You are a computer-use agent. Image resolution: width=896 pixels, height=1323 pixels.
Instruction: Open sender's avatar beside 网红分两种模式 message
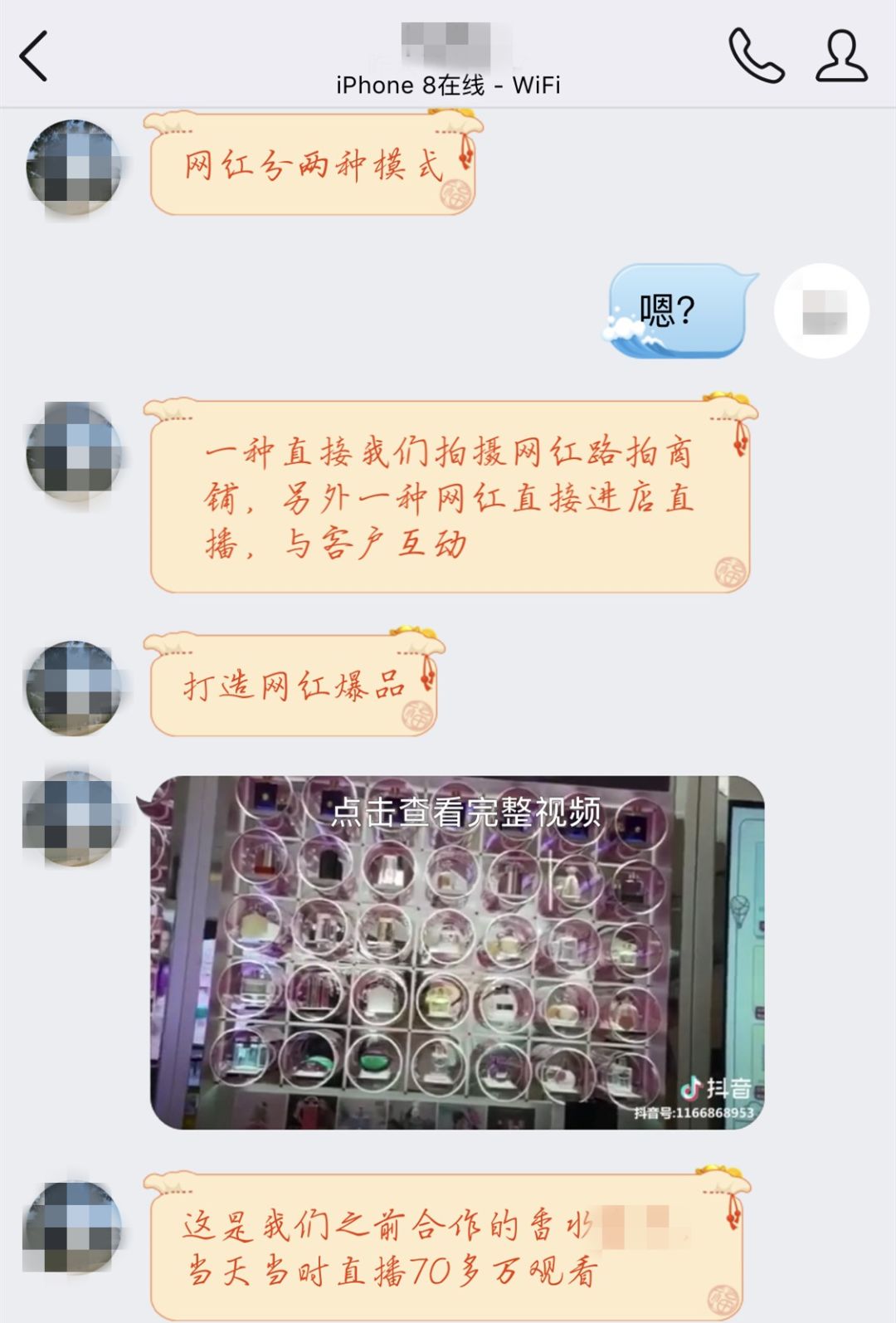[x=75, y=167]
